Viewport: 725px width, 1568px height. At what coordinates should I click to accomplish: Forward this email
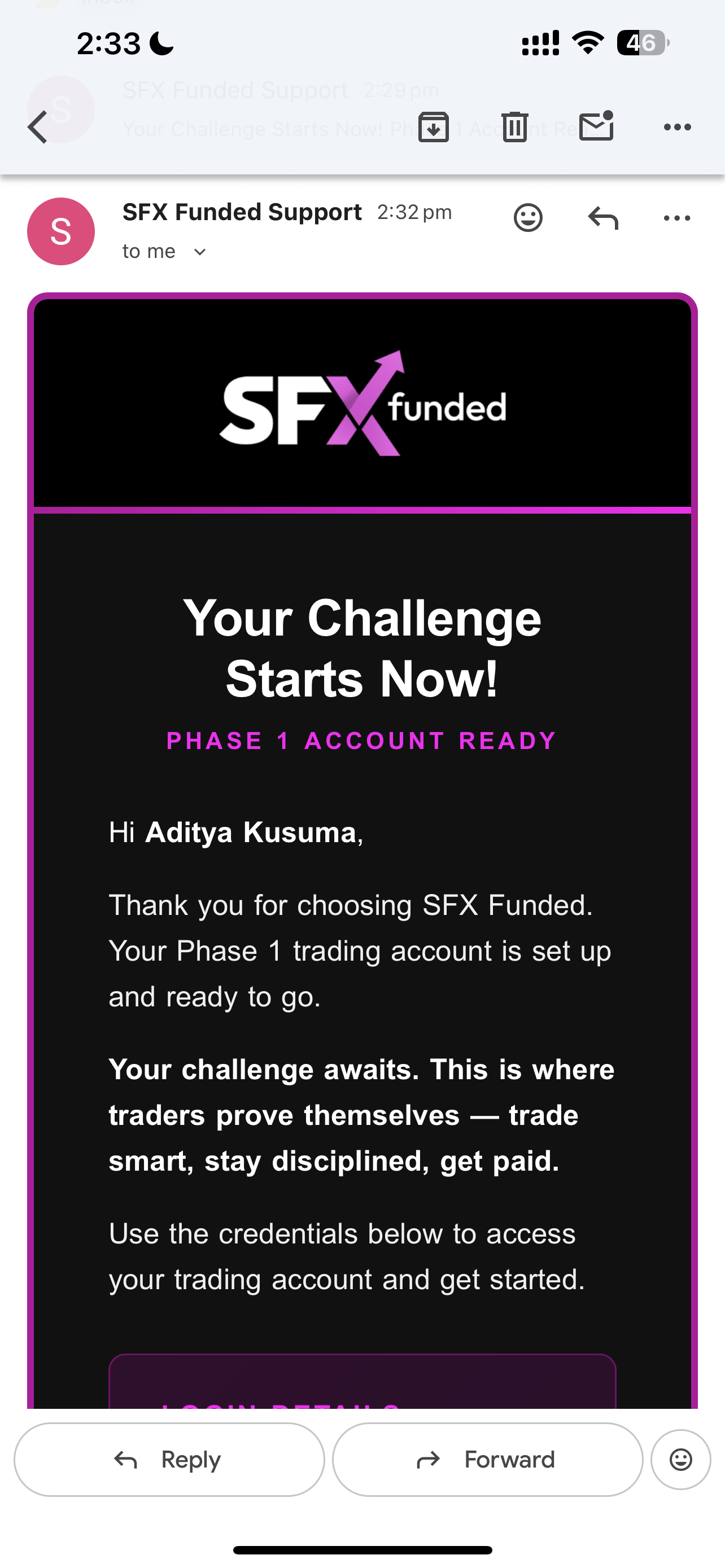click(488, 1459)
